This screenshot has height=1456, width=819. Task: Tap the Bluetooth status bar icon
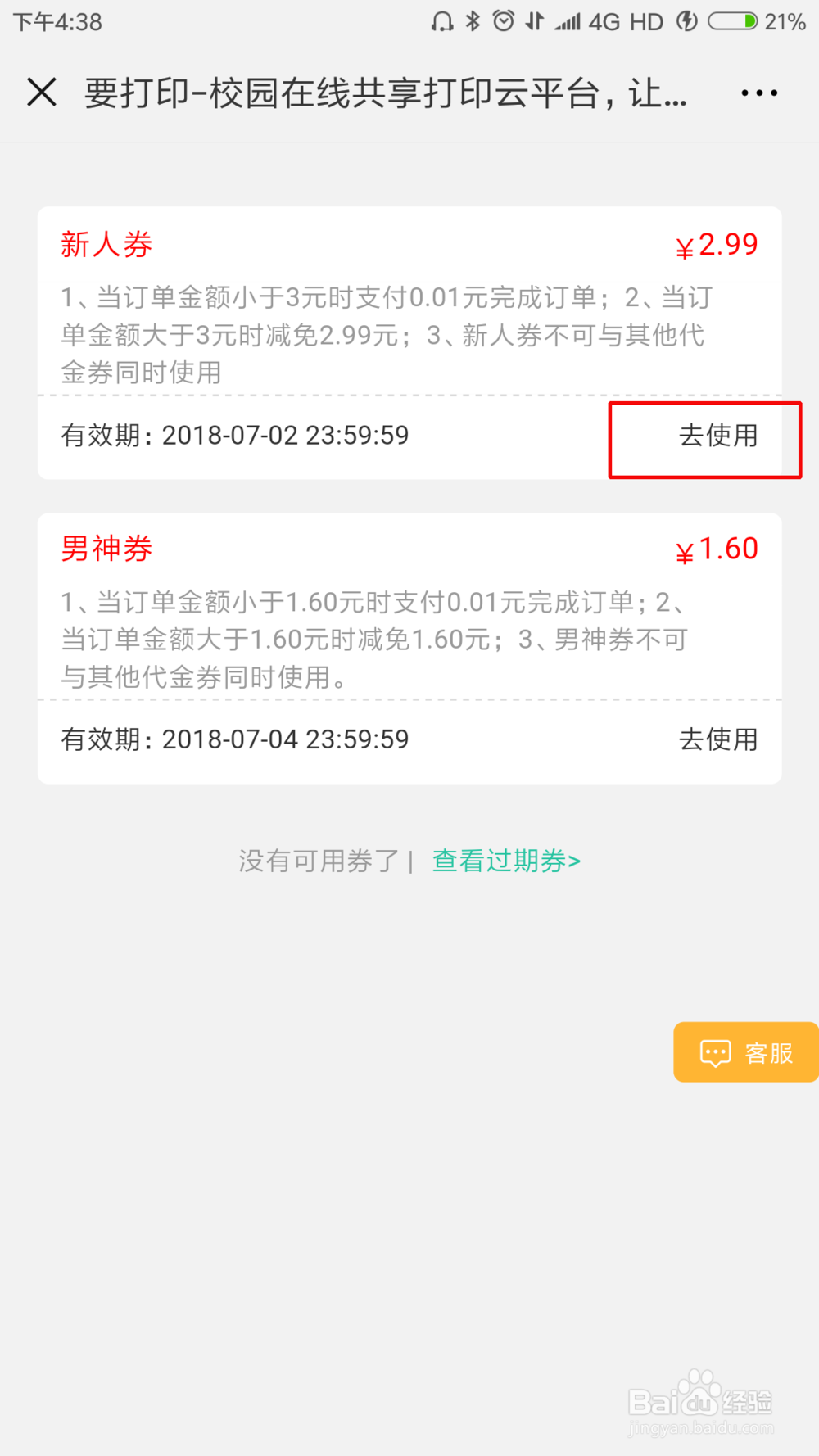tap(472, 21)
